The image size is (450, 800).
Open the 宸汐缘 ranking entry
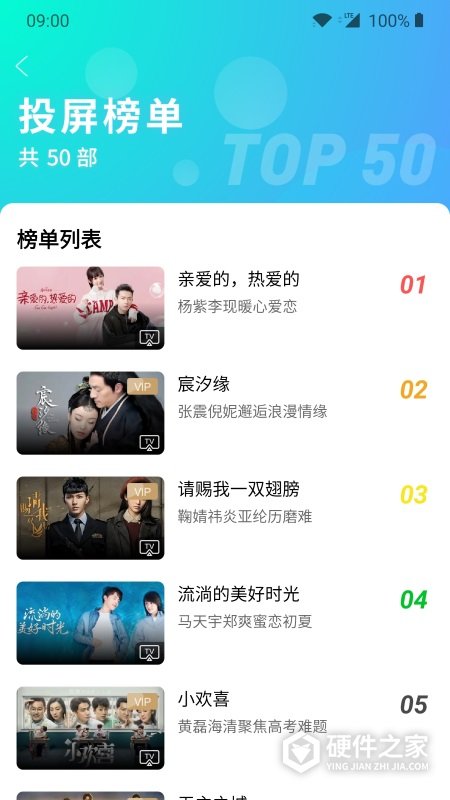225,413
